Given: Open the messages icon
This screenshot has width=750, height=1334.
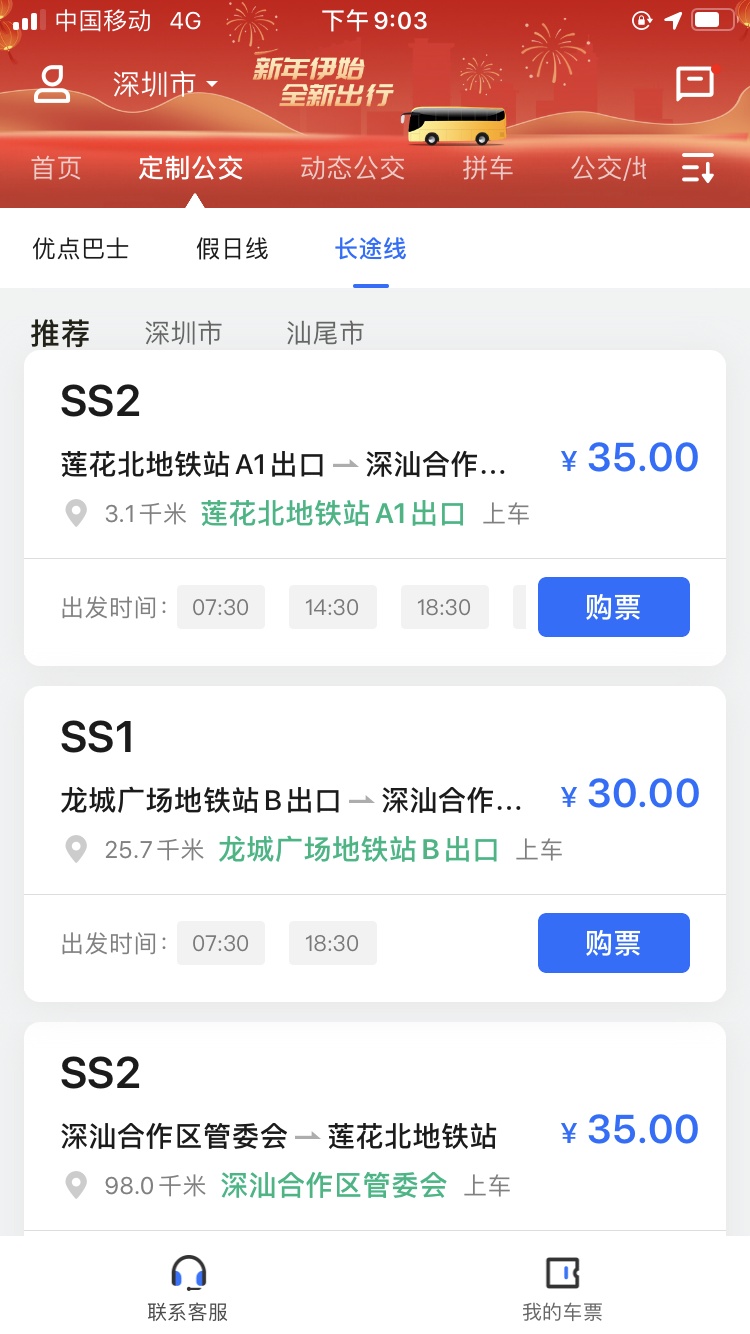Looking at the screenshot, I should [696, 84].
